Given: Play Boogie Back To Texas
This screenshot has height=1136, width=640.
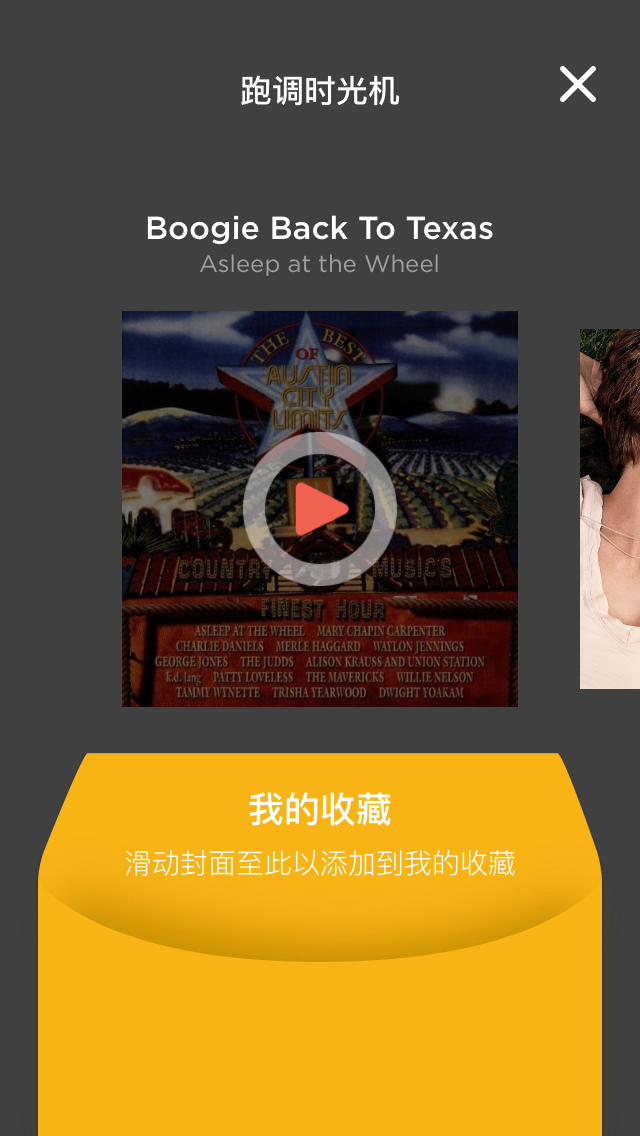Looking at the screenshot, I should (320, 509).
